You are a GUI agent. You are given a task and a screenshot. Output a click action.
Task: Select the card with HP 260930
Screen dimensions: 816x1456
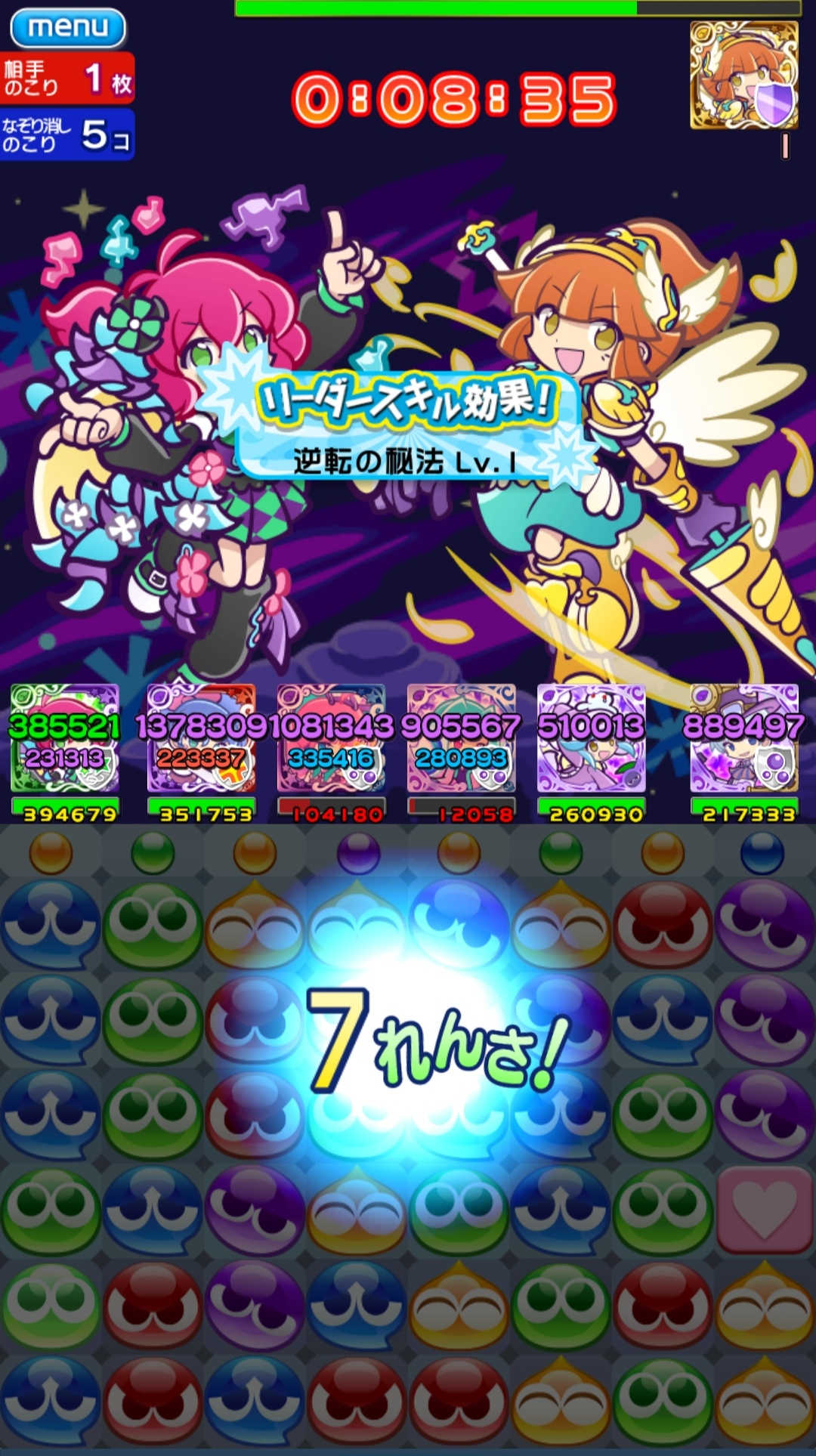(x=591, y=739)
